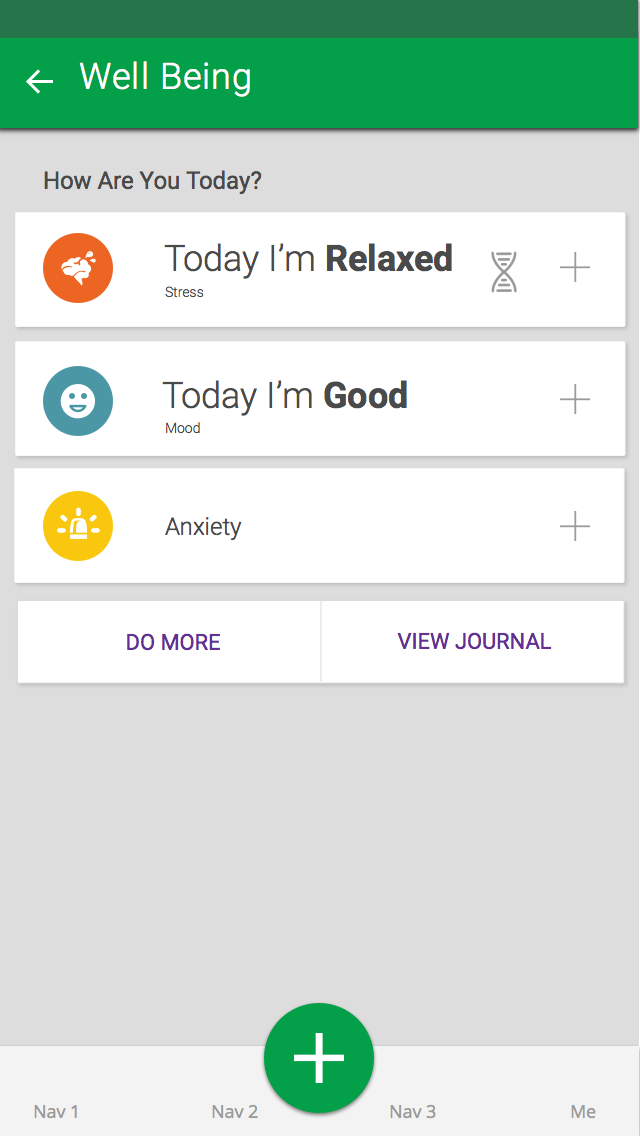Go back from Well Being
The image size is (640, 1136).
(39, 81)
